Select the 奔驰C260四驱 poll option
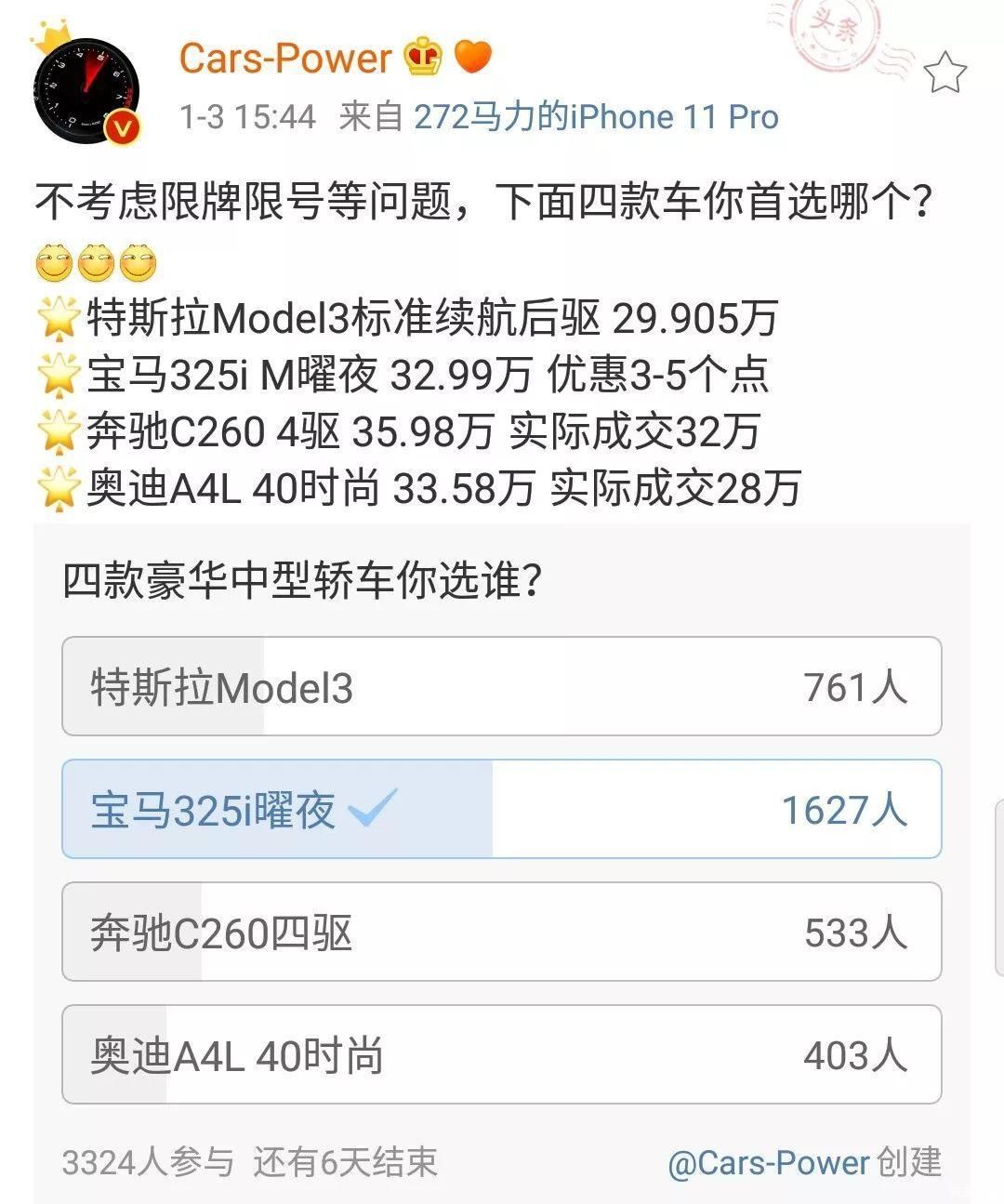1004x1204 pixels. pyautogui.click(x=502, y=933)
